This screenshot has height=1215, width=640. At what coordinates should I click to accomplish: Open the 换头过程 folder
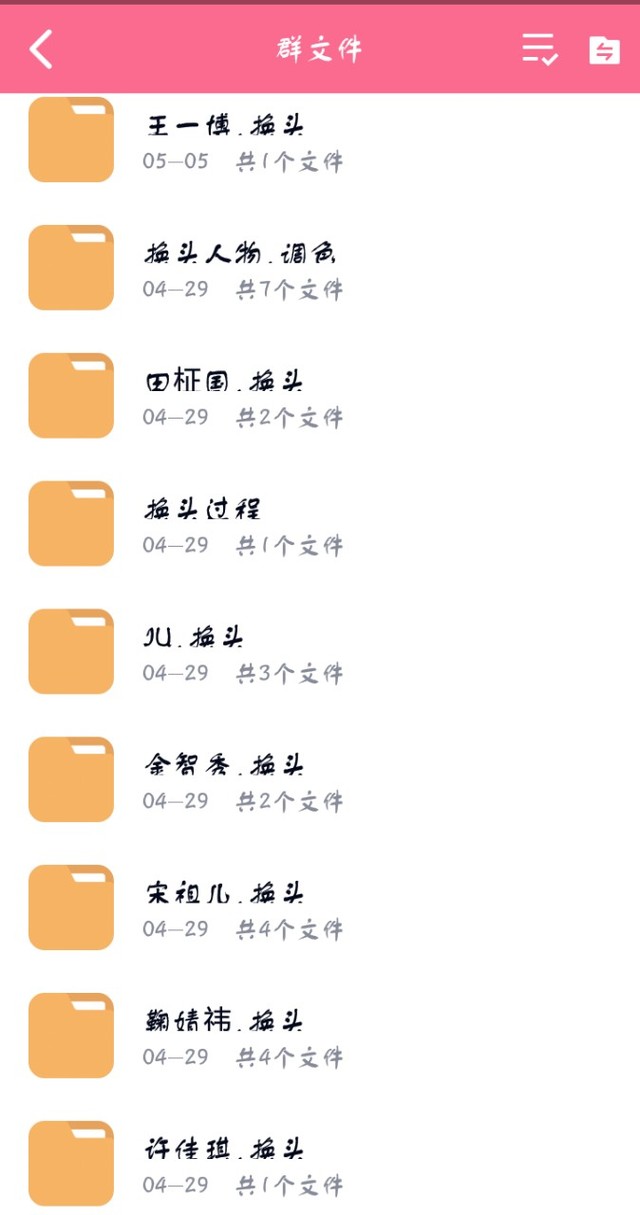click(x=320, y=524)
